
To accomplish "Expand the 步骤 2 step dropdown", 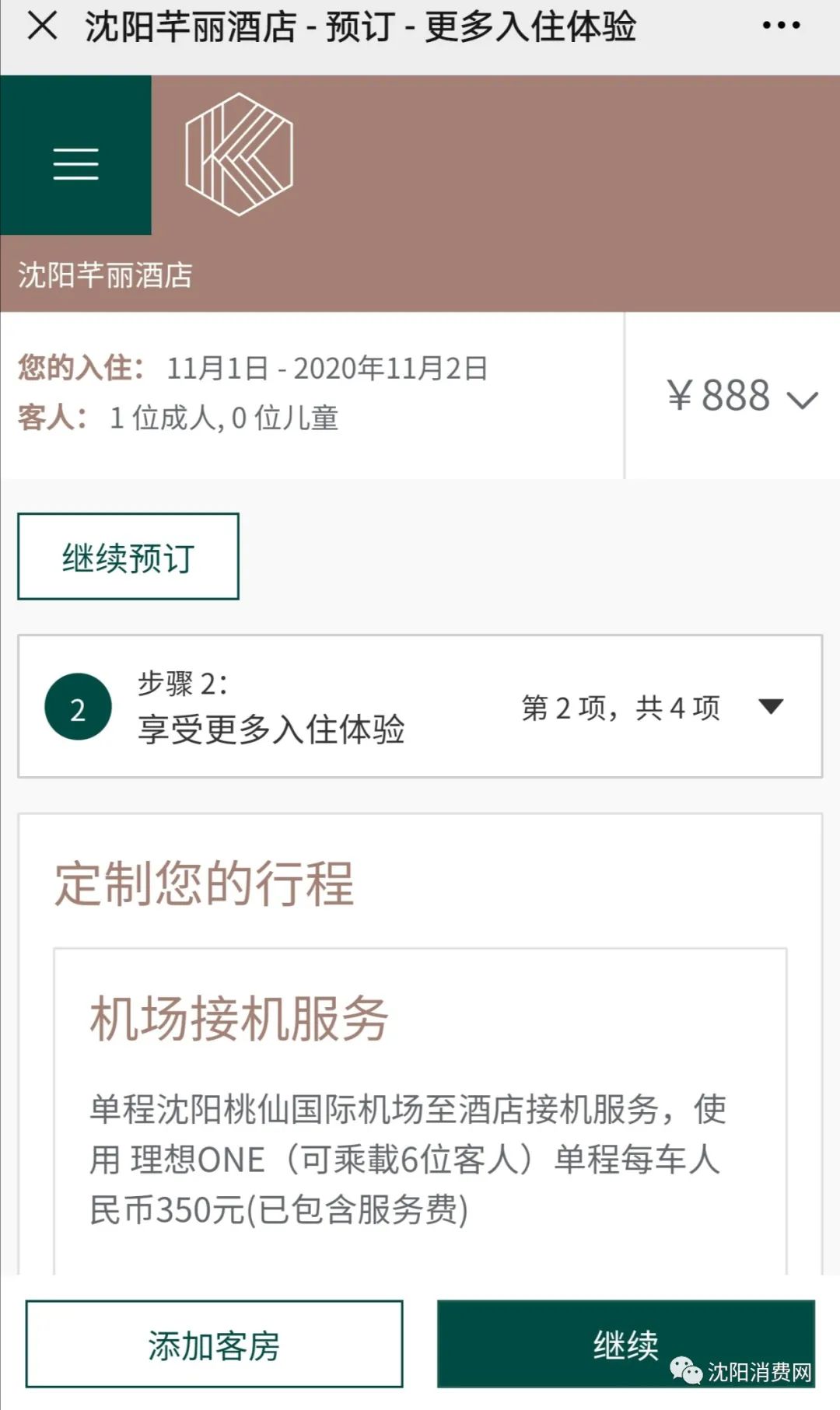I will coord(770,707).
